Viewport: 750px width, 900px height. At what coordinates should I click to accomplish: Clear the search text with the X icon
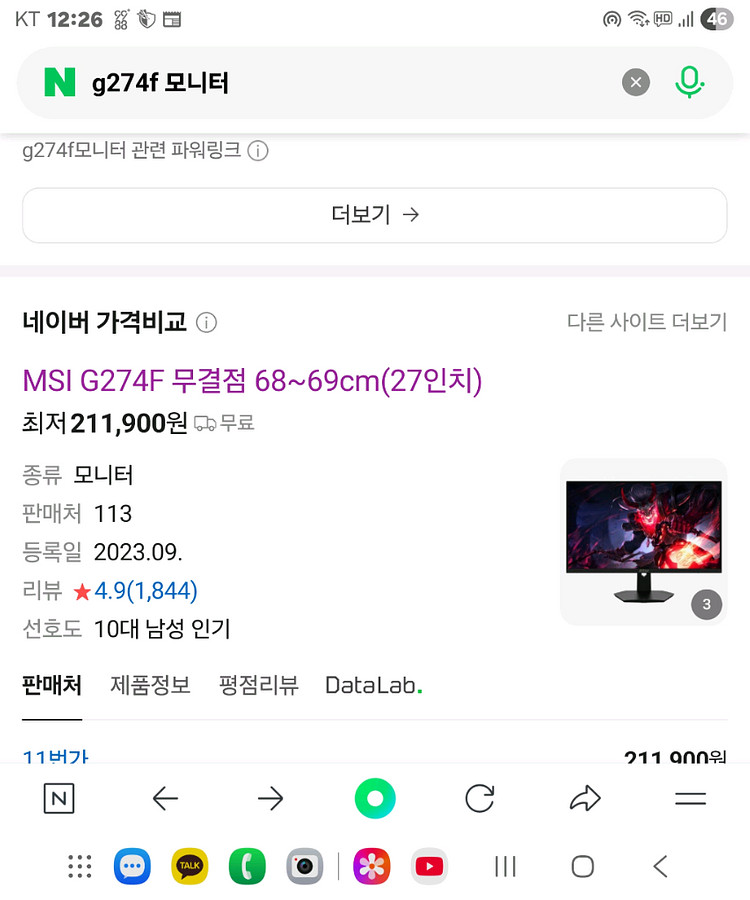[x=636, y=82]
